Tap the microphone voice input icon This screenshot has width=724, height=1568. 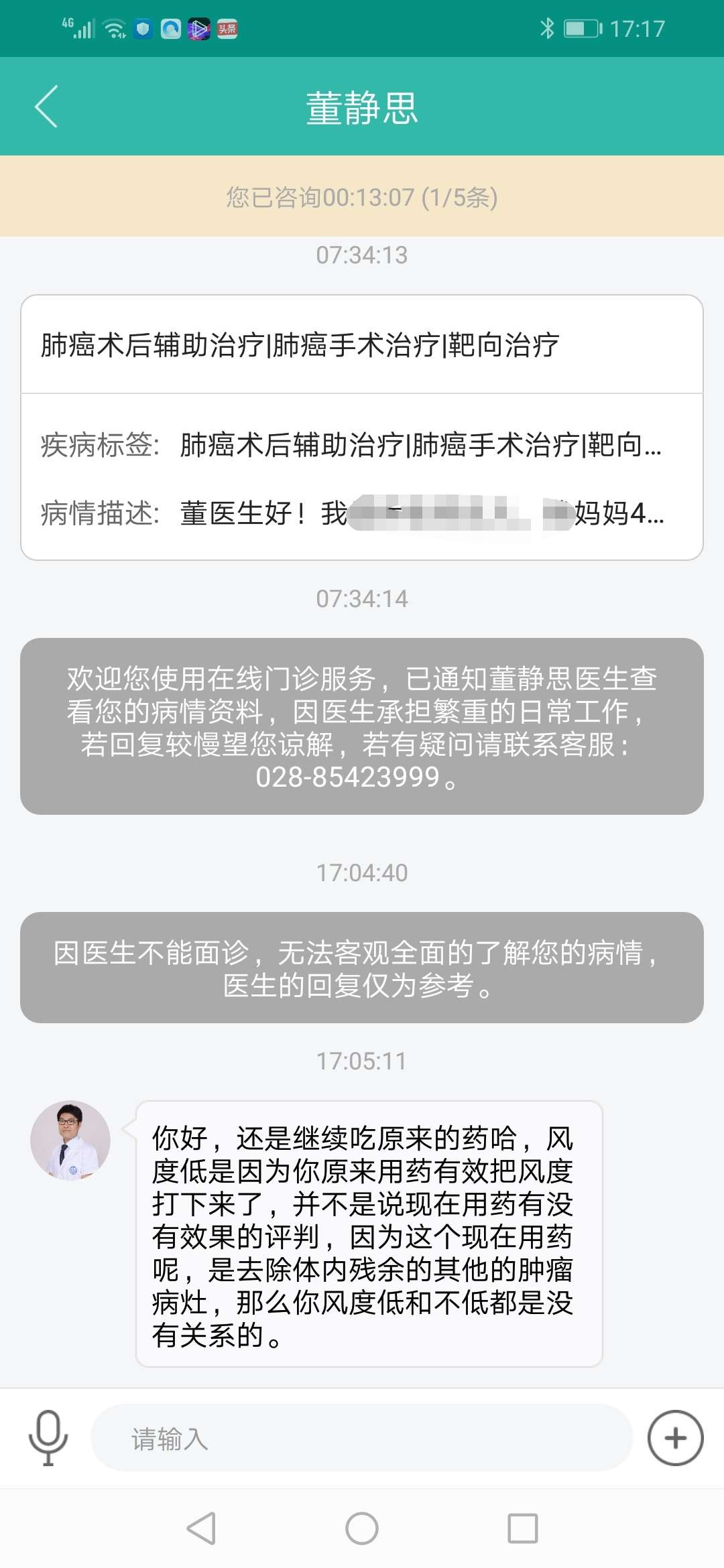(x=48, y=1438)
